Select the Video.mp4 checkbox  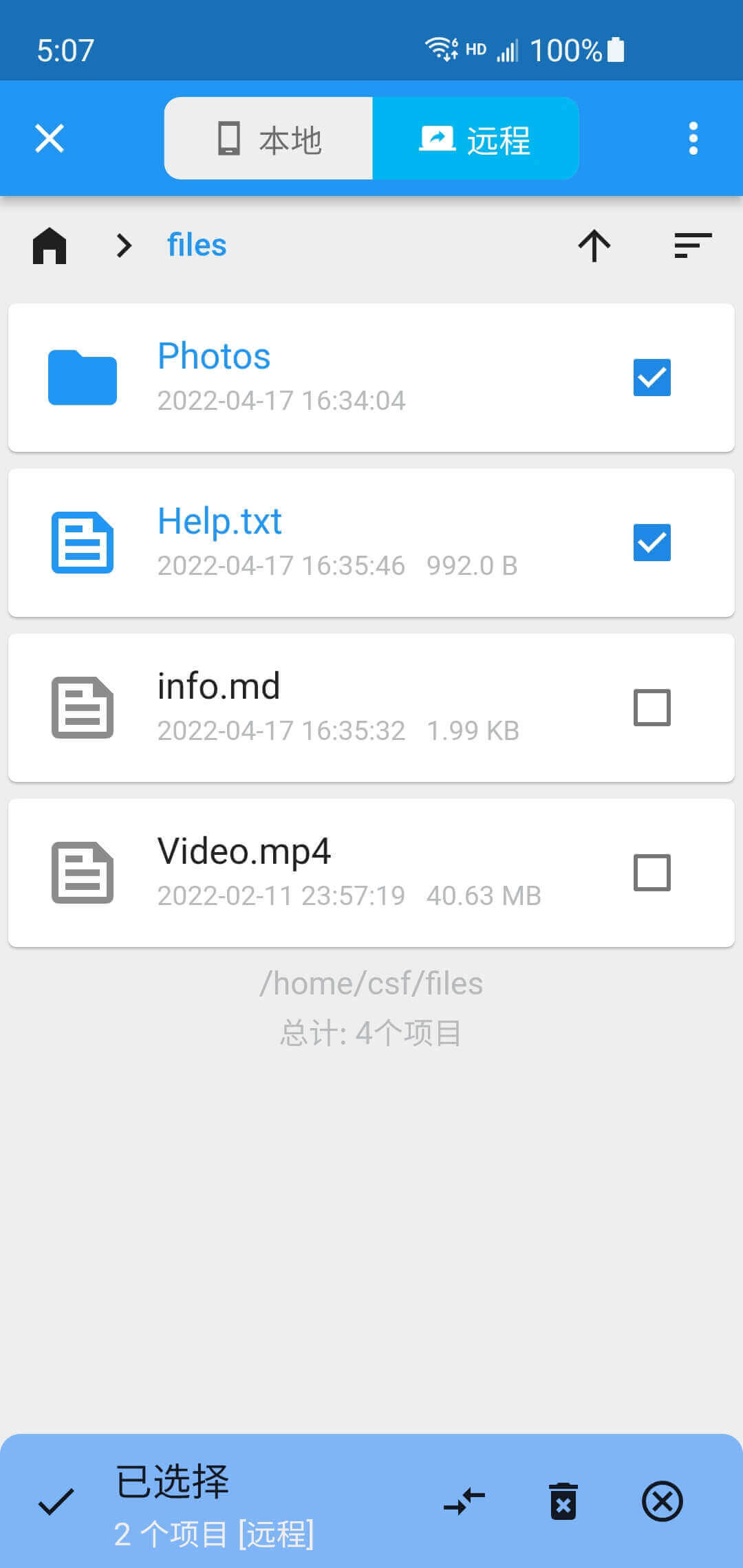(652, 873)
